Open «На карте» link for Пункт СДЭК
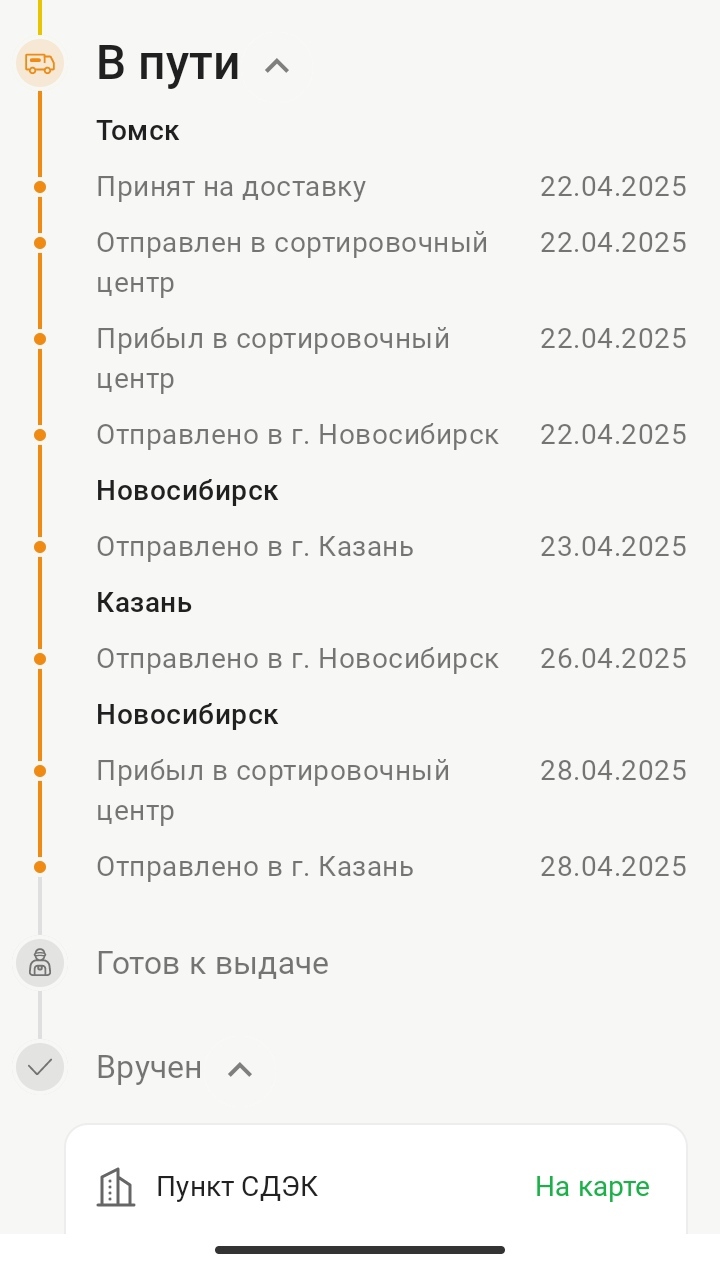 (592, 1187)
